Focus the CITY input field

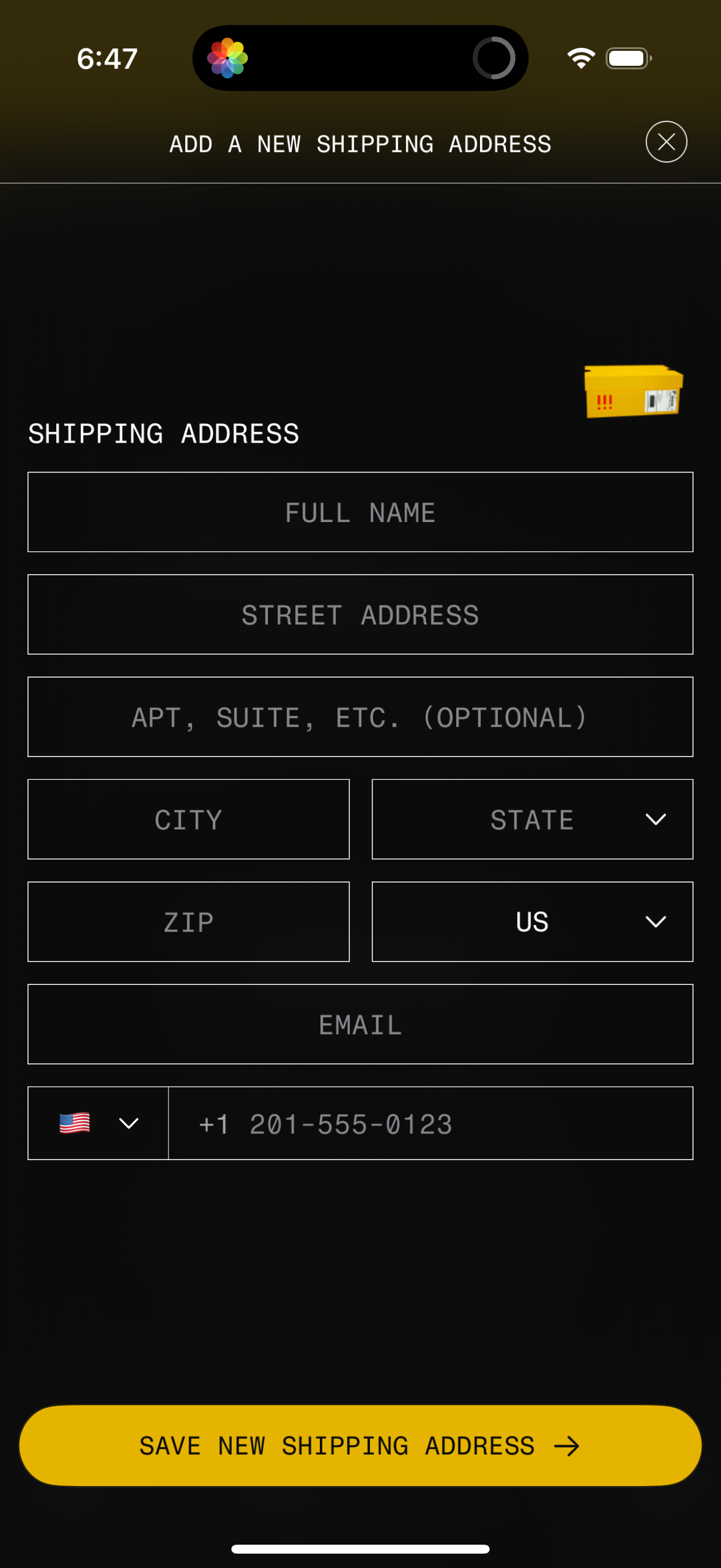click(x=188, y=819)
